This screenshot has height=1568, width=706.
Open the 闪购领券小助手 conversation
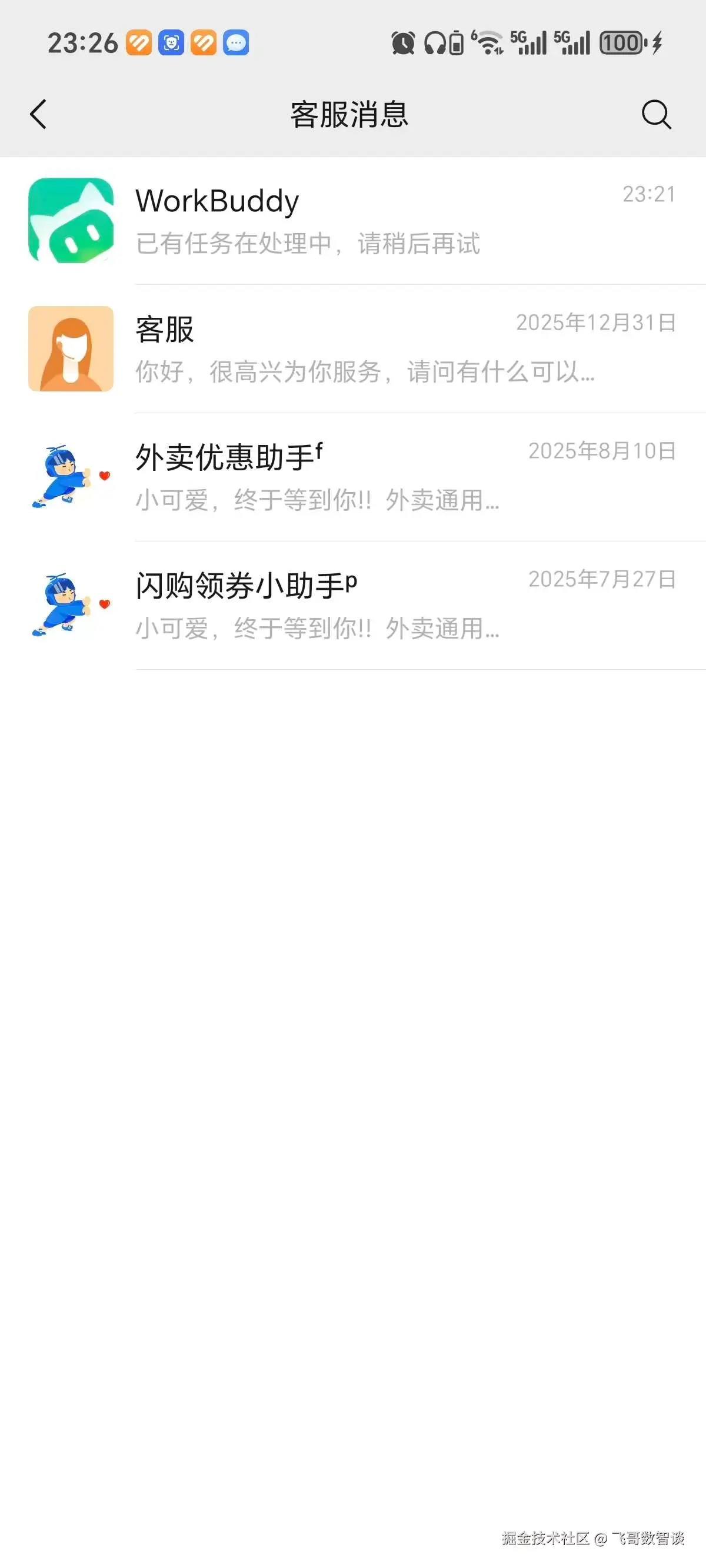tap(353, 606)
